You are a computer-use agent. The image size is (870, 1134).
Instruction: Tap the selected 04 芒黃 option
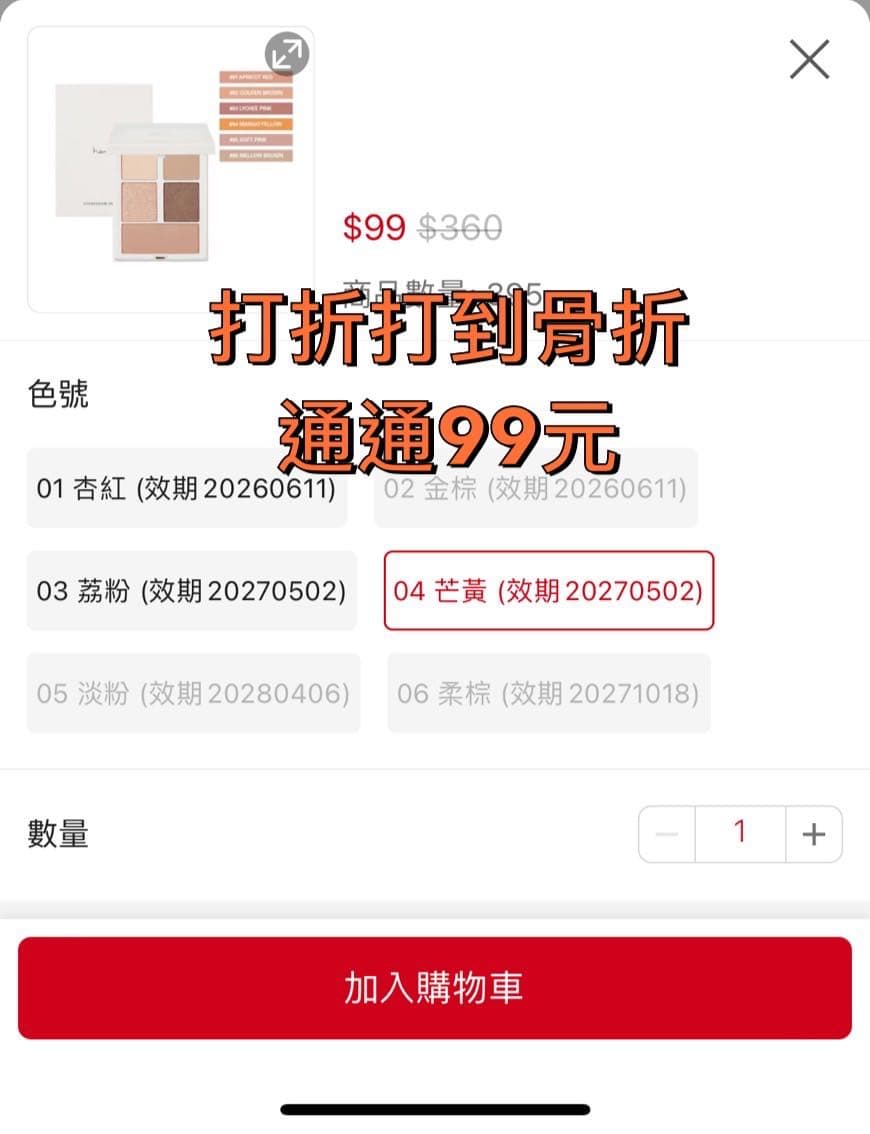(548, 592)
